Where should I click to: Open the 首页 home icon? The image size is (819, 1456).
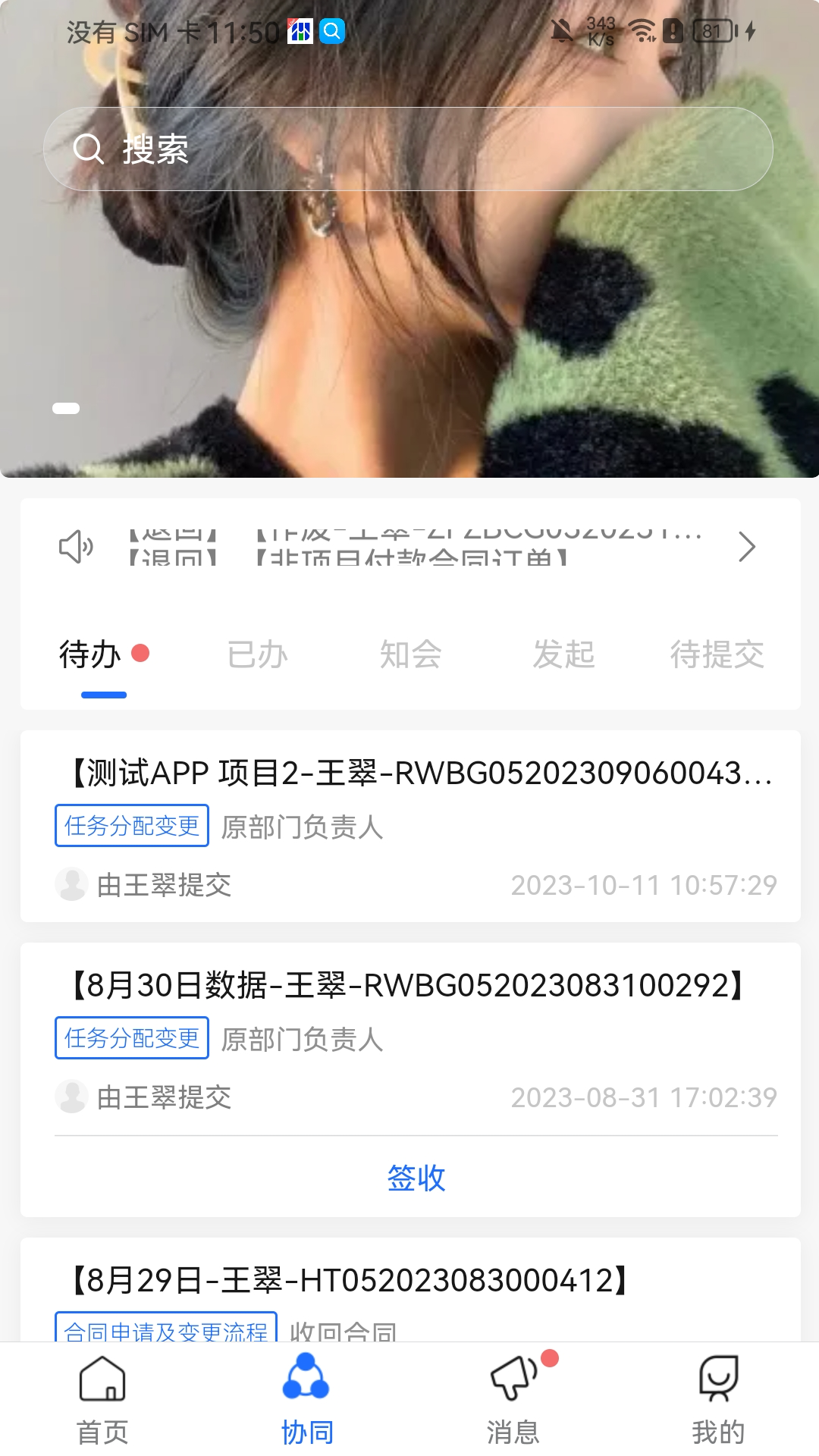(x=102, y=1382)
